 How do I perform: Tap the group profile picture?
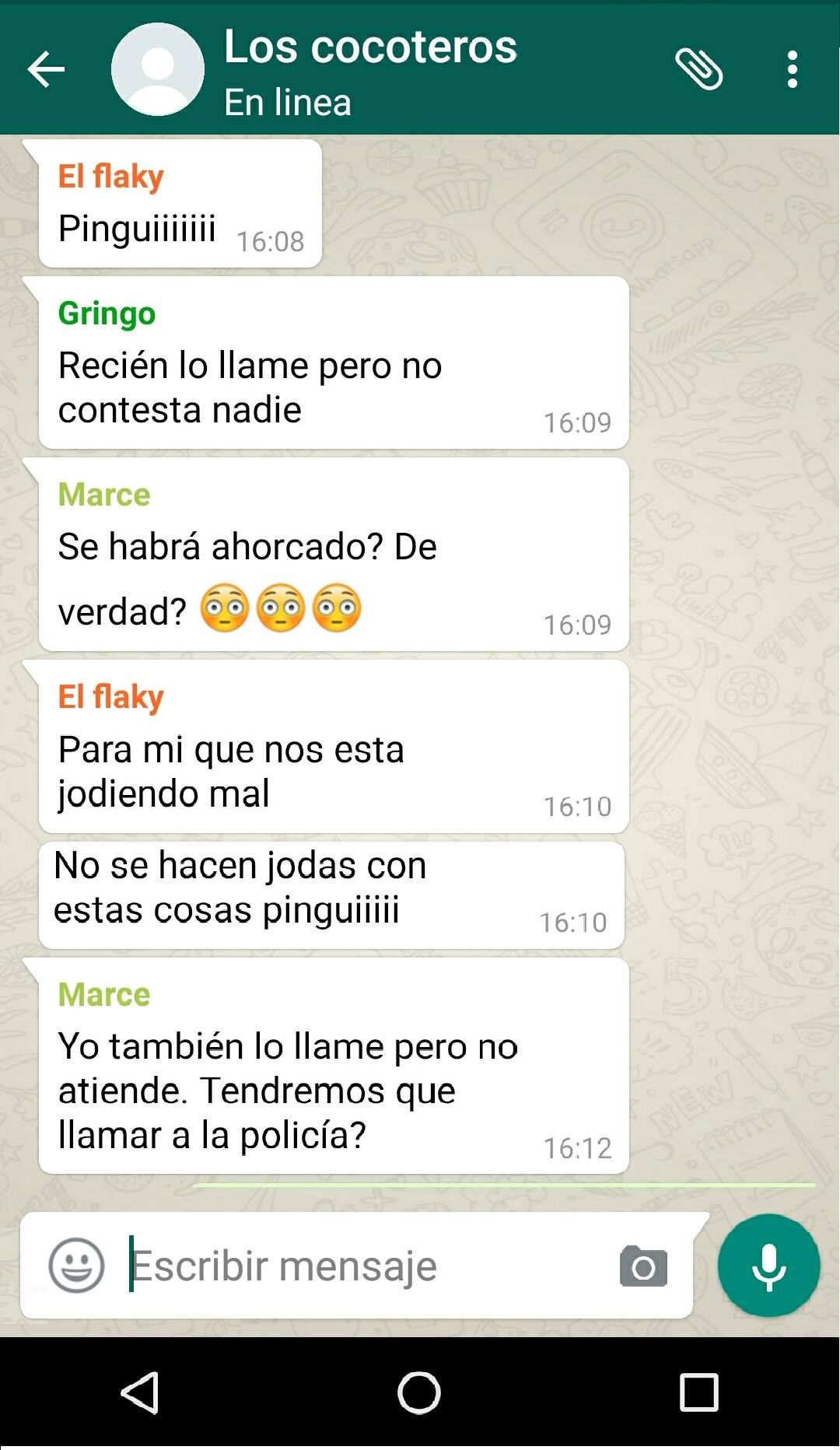coord(158,70)
